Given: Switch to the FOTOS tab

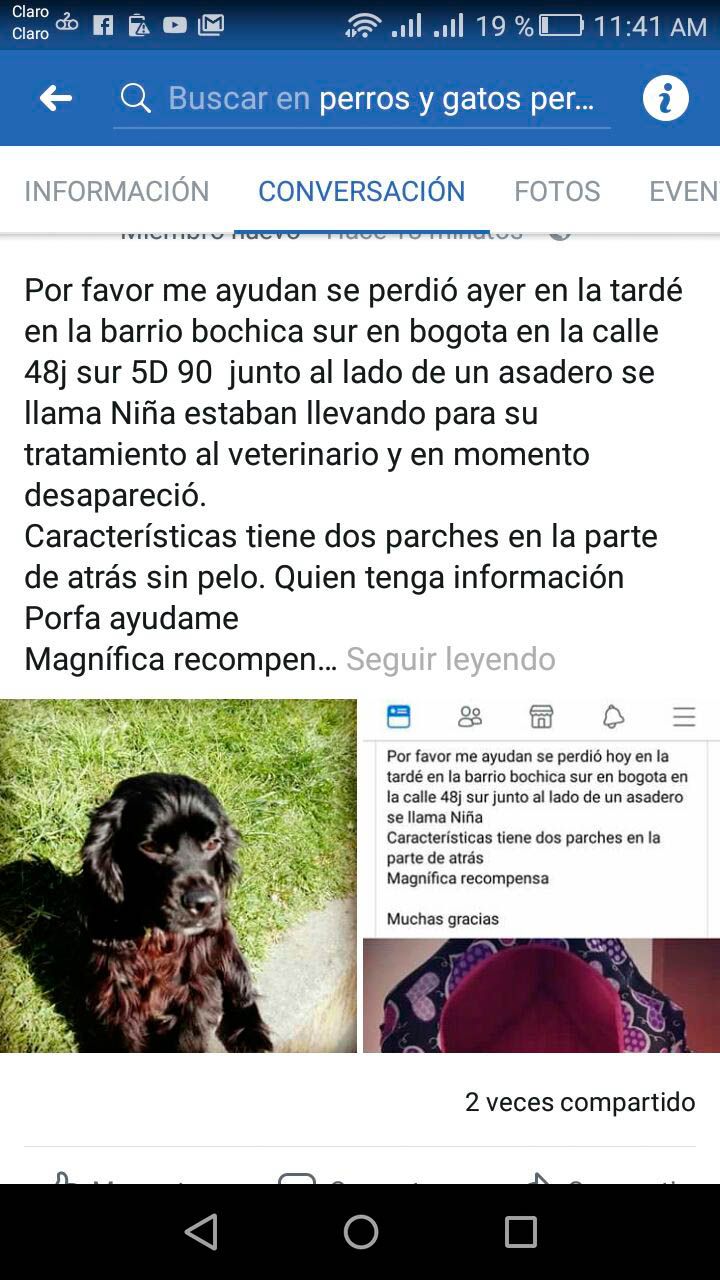Looking at the screenshot, I should (557, 191).
